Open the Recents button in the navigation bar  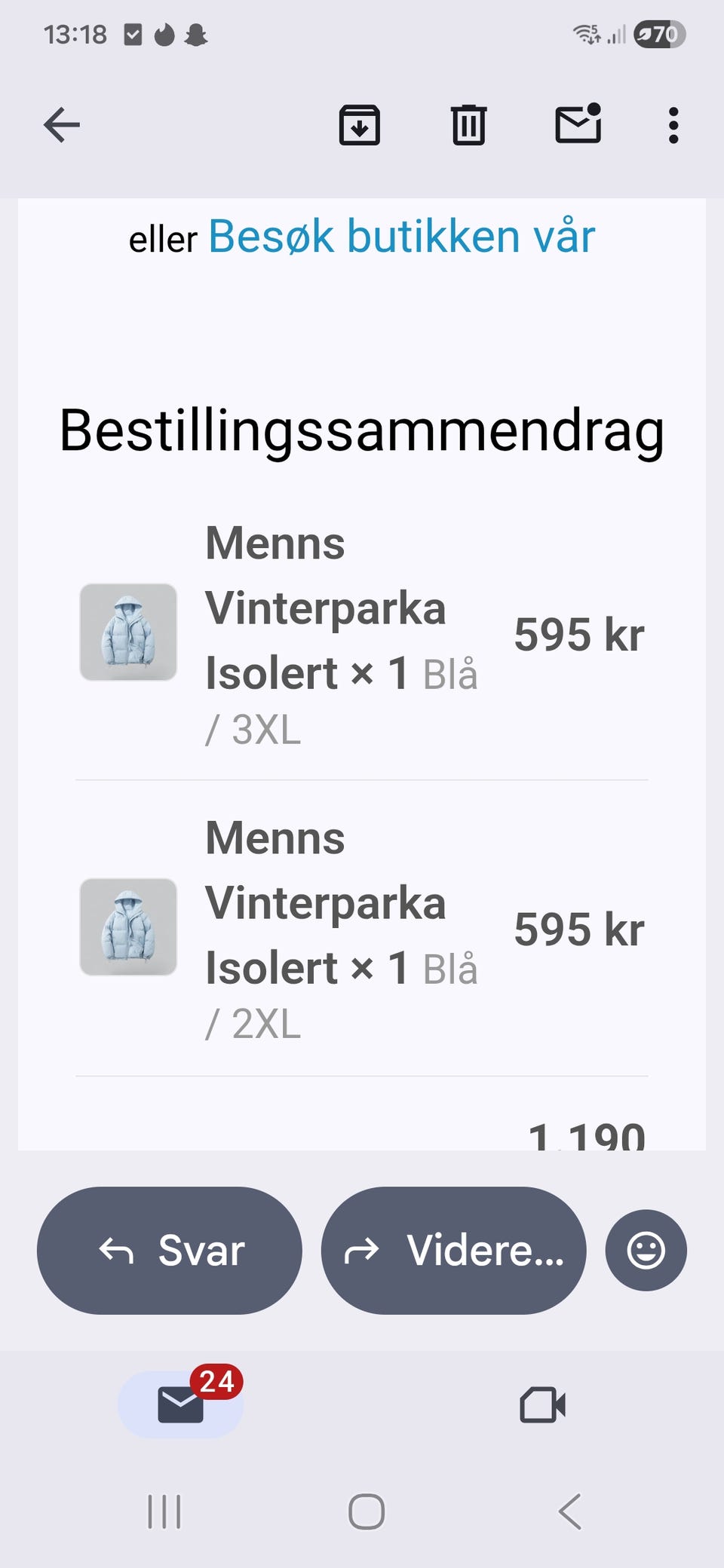pos(164,1511)
